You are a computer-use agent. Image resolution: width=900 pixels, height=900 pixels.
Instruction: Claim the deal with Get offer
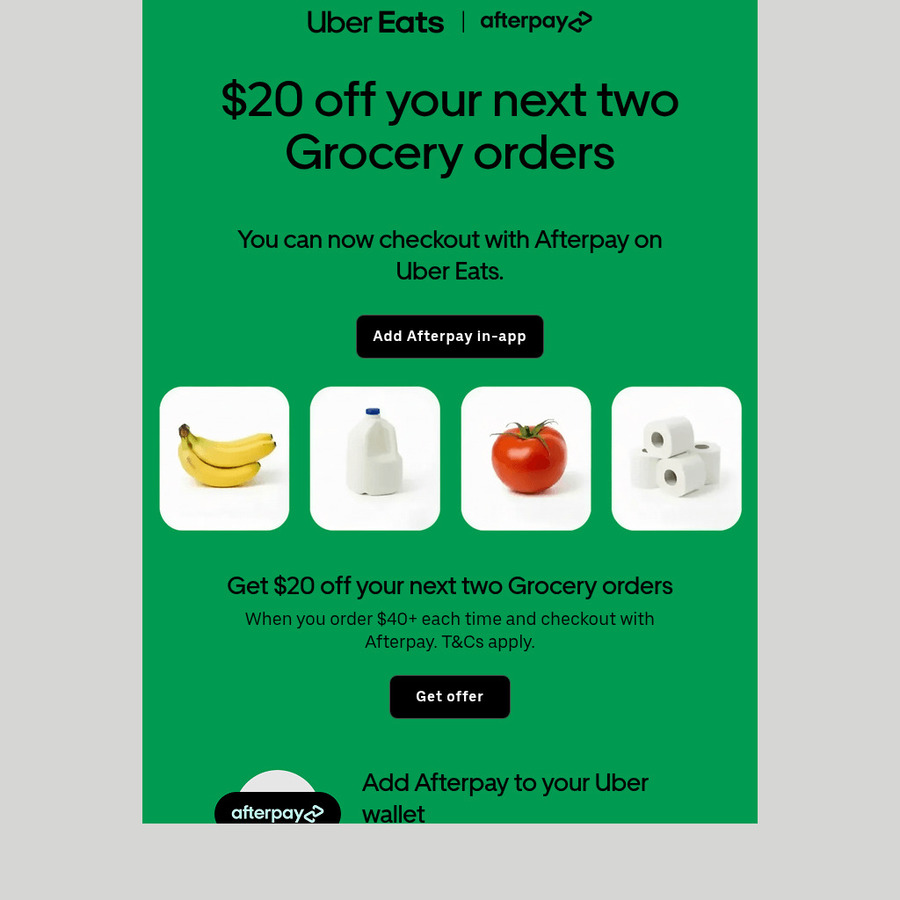pos(449,696)
